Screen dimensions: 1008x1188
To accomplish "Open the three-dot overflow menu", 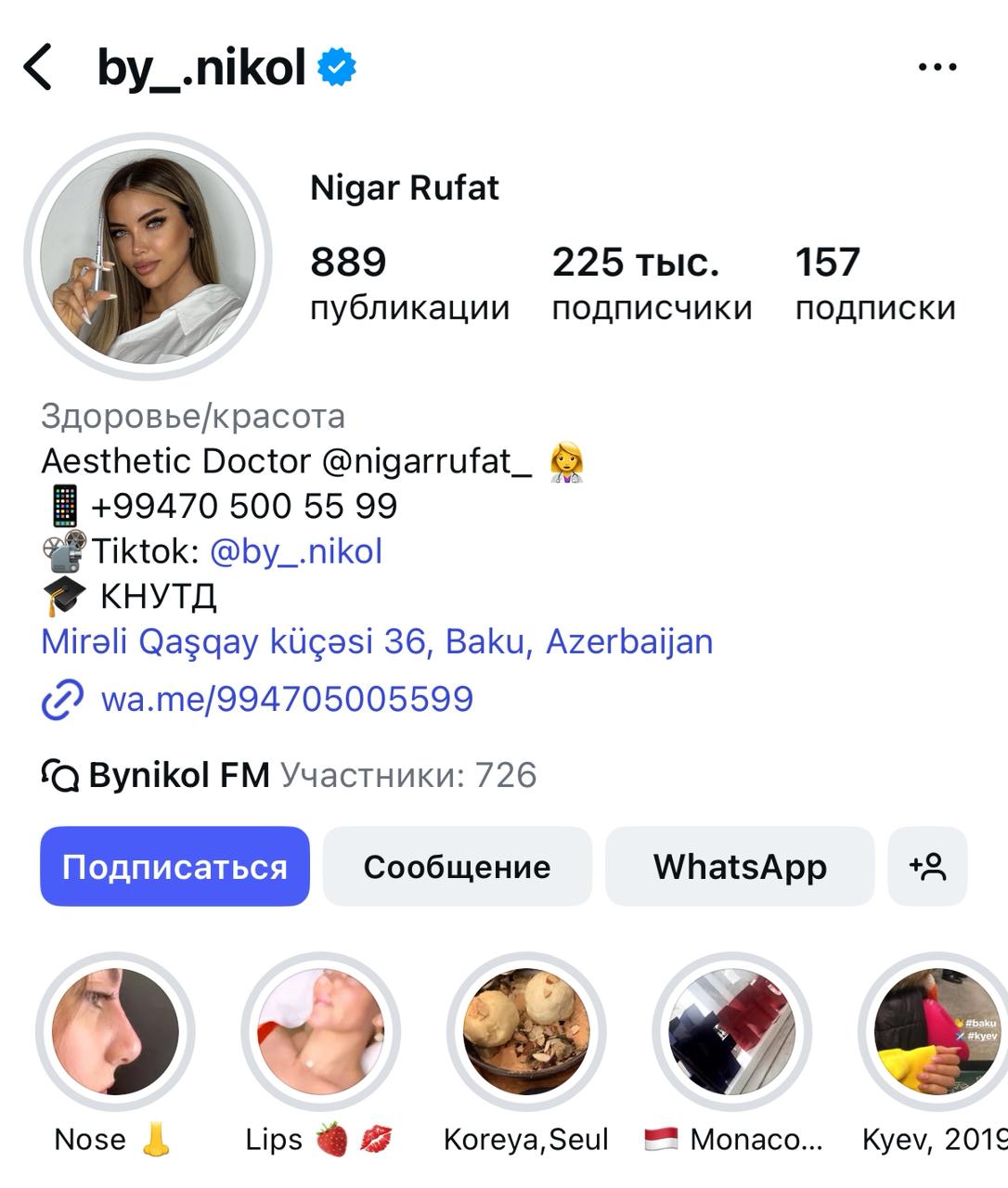I will [937, 68].
